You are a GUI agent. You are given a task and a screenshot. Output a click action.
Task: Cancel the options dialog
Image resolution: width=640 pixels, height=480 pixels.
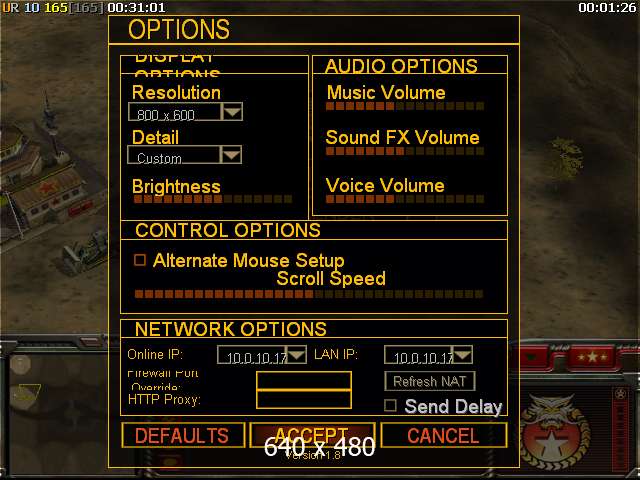click(443, 436)
